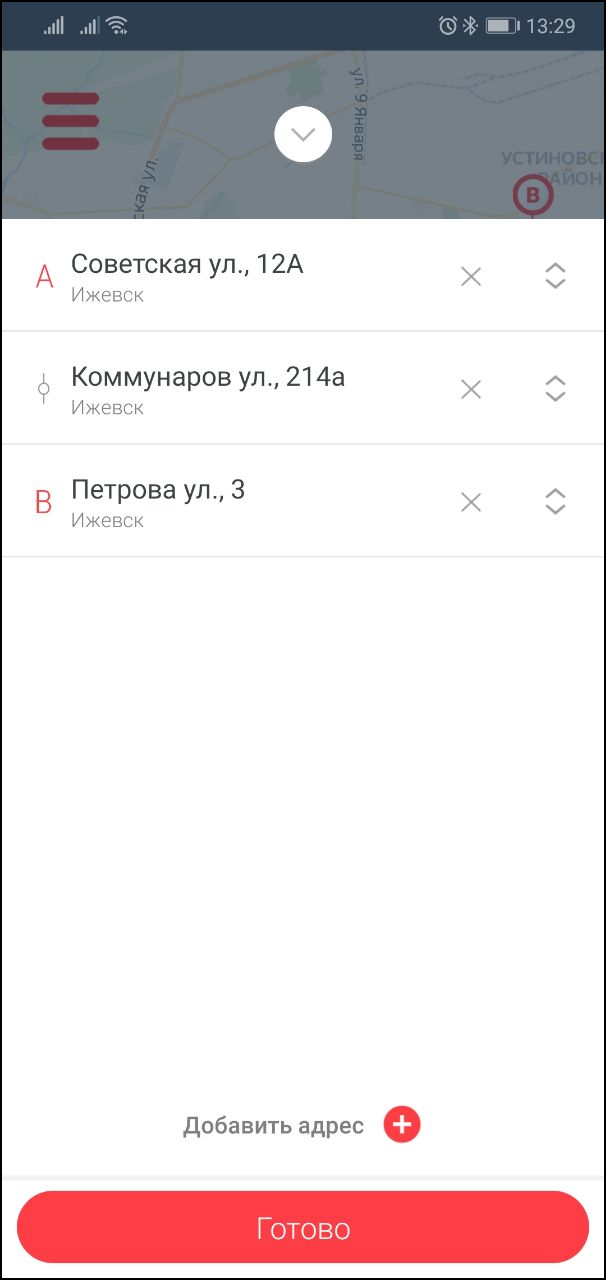
Task: Delete the Коммунаров ул., 214а stop
Action: point(471,389)
